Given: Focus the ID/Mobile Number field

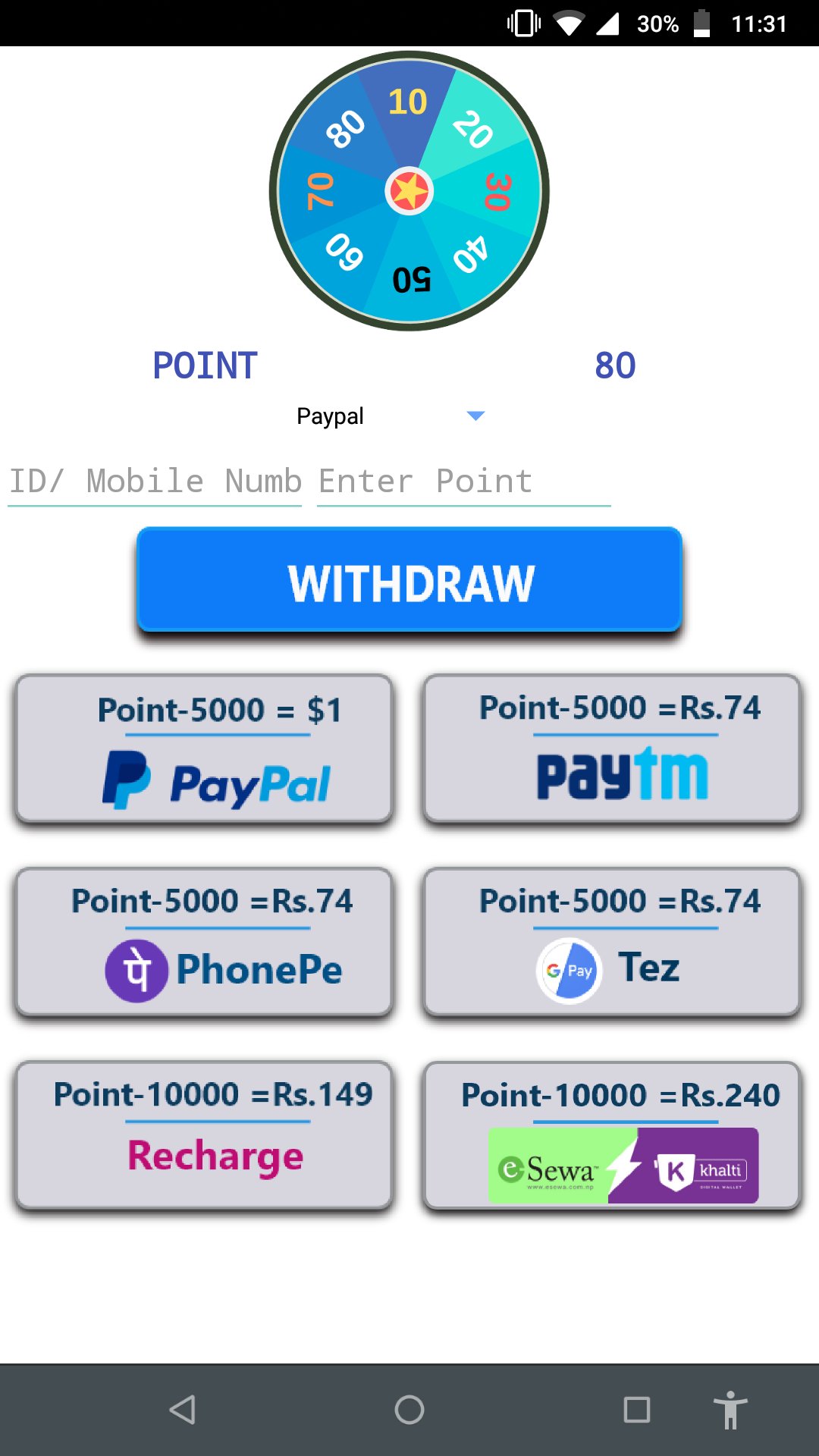Looking at the screenshot, I should point(155,482).
